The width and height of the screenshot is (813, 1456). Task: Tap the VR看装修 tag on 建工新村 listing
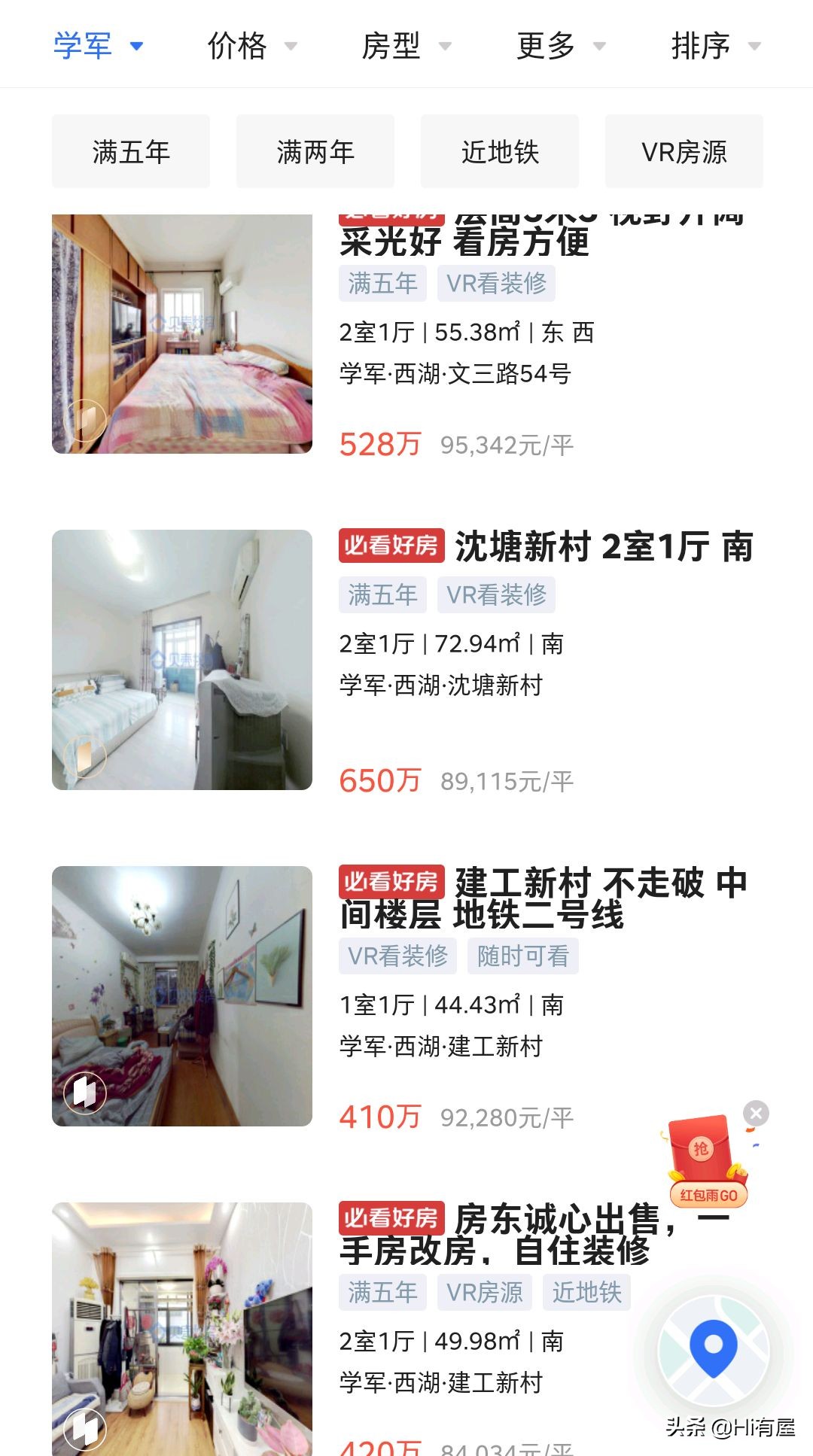coord(398,956)
